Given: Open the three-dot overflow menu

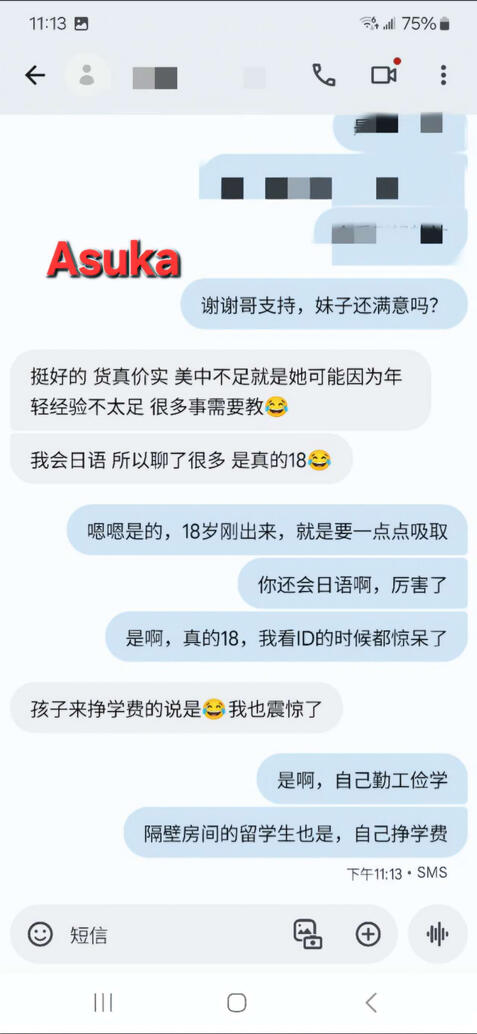Looking at the screenshot, I should 443,75.
